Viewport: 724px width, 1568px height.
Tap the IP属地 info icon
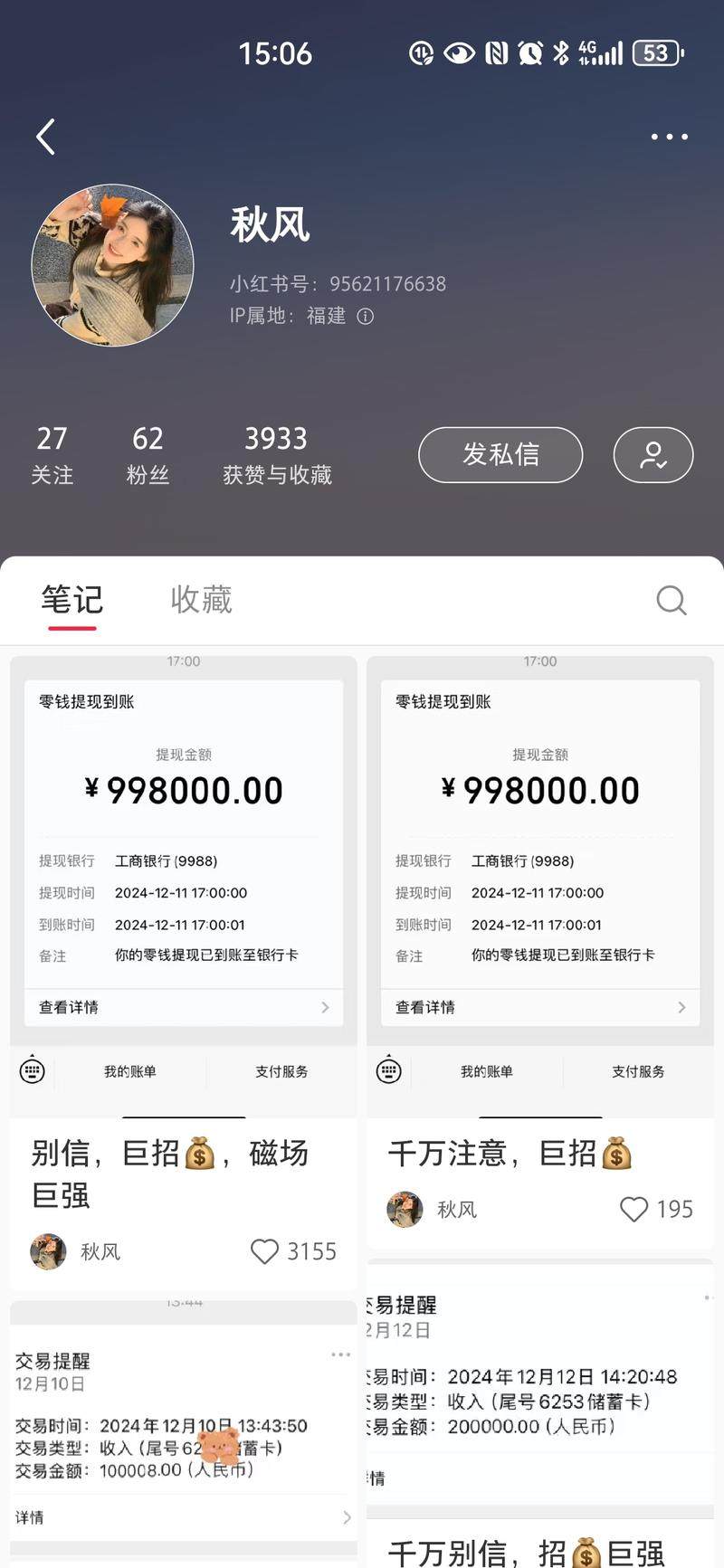tap(365, 317)
